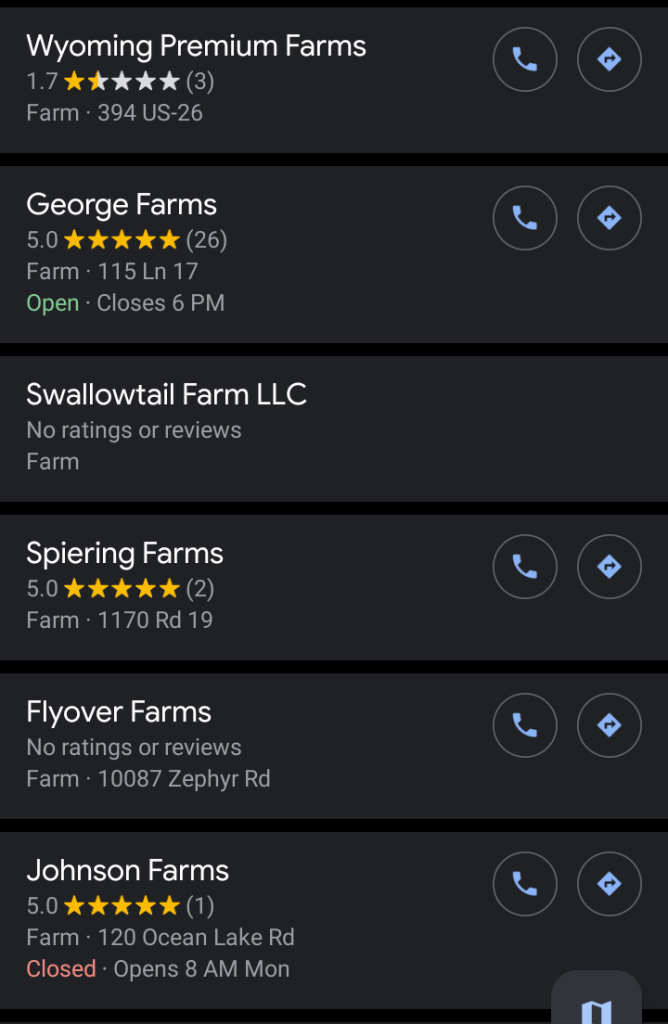The image size is (668, 1024).
Task: Open the Flyover Farms listing
Action: pos(119,712)
